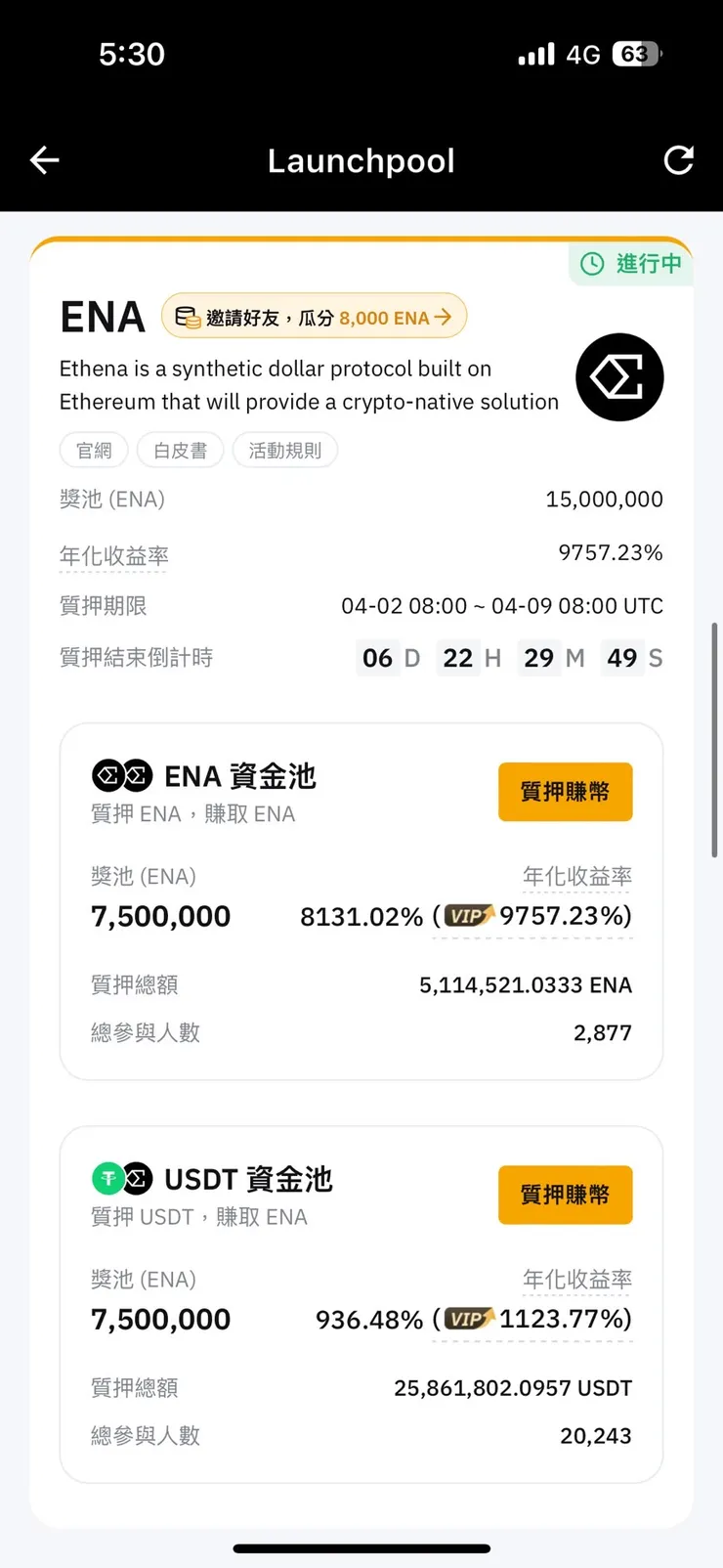Tap the back arrow to leave Launchpool
Image resolution: width=723 pixels, height=1568 pixels.
pos(43,160)
